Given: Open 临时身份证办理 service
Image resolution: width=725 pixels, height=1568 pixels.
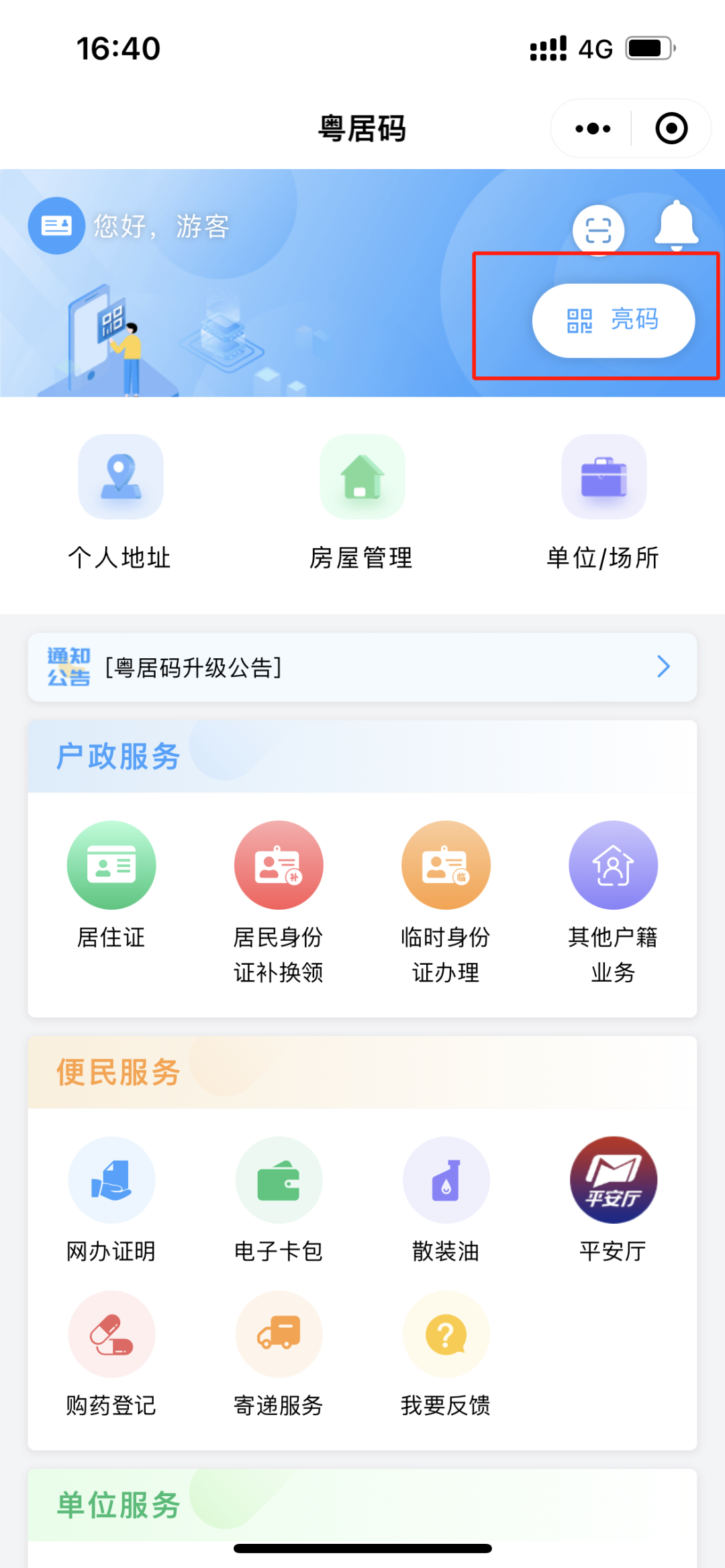Looking at the screenshot, I should (446, 865).
